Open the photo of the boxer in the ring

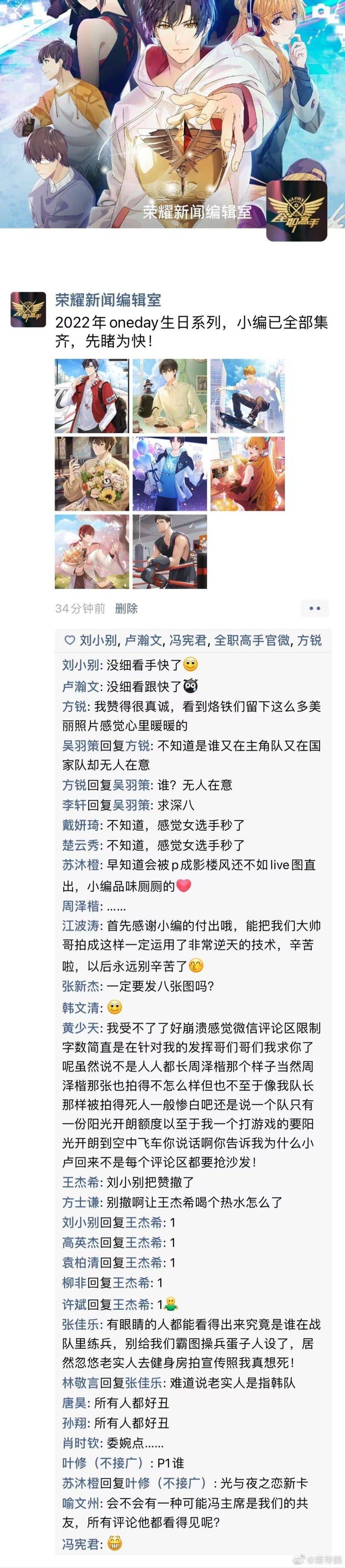tap(170, 551)
